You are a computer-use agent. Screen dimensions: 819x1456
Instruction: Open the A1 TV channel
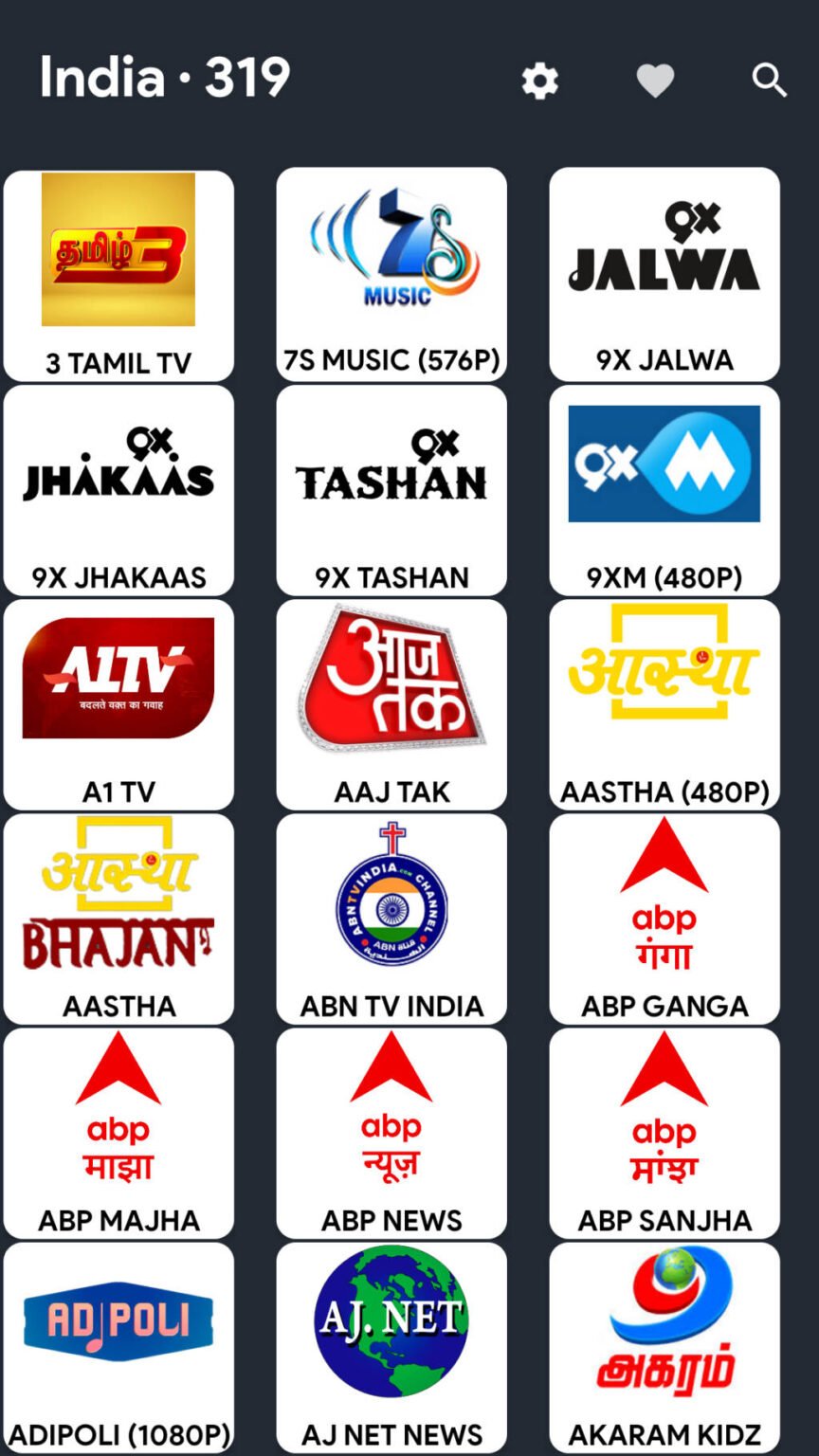pos(118,704)
